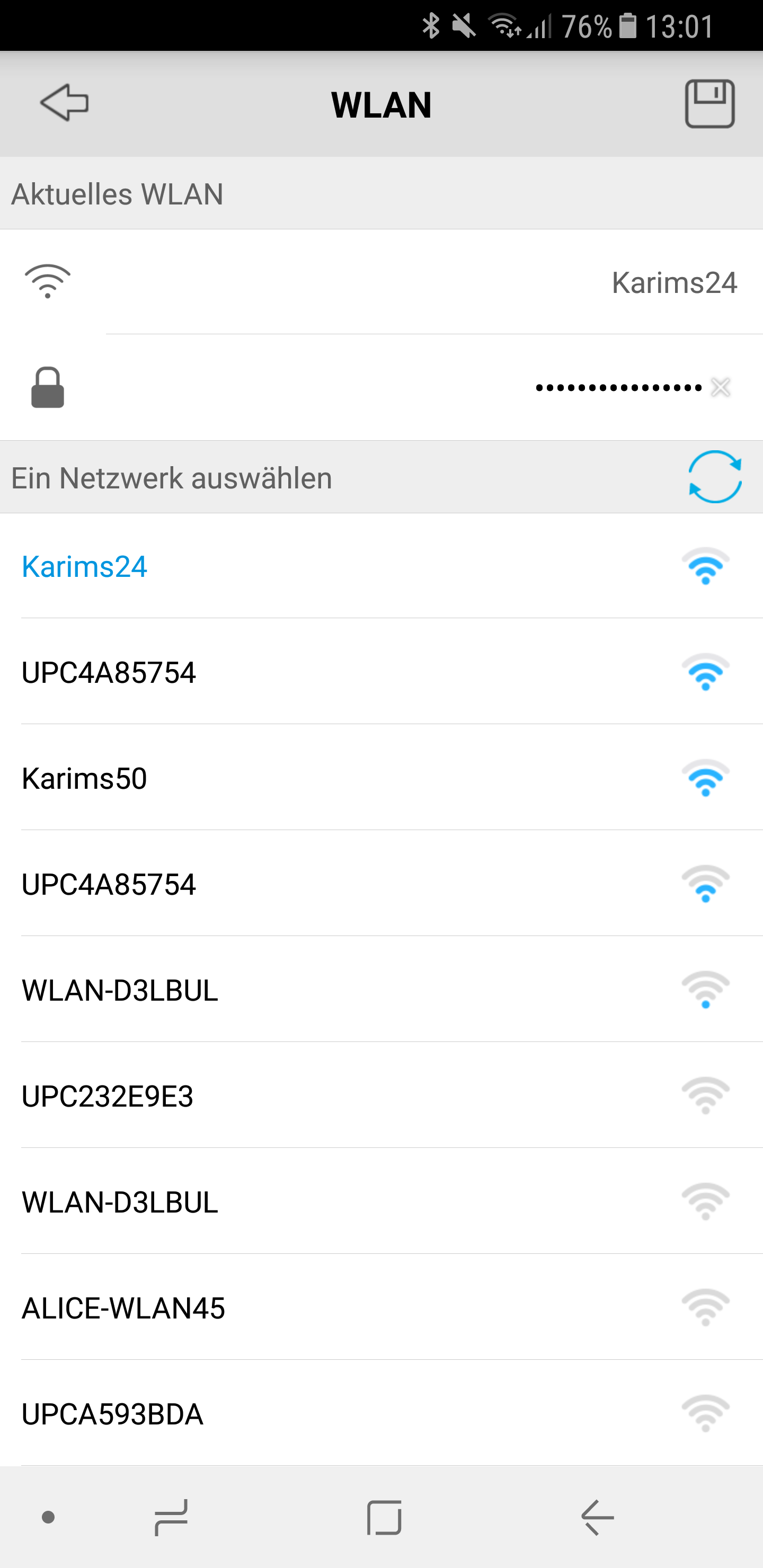Tap the system home button
This screenshot has width=763, height=1568.
point(384,1518)
